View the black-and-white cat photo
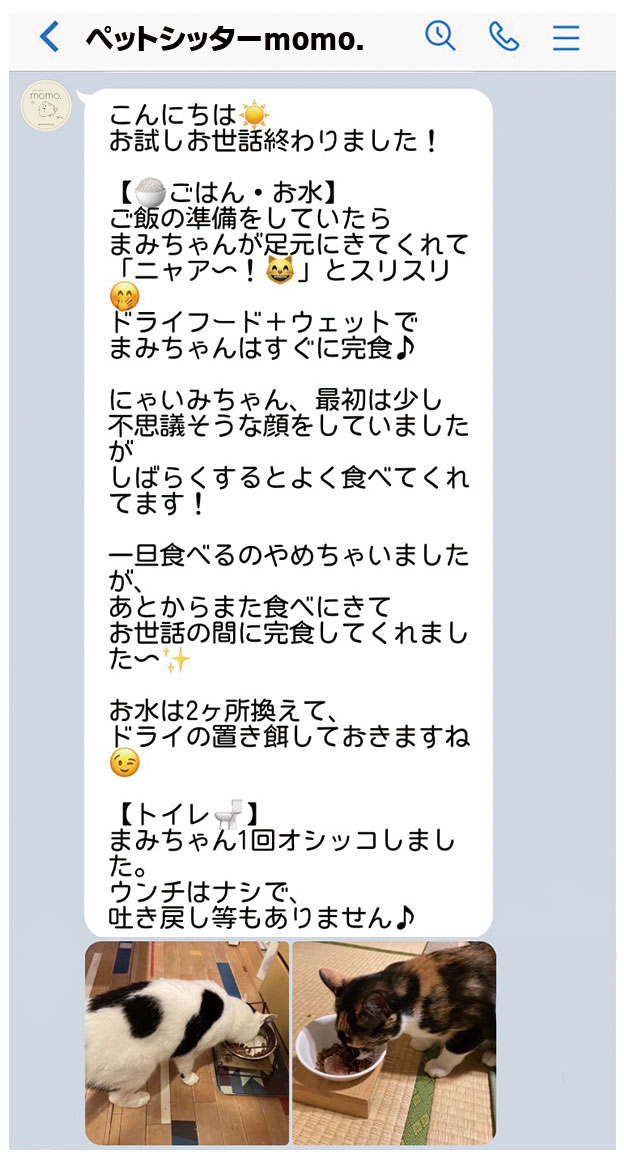 [187, 1042]
